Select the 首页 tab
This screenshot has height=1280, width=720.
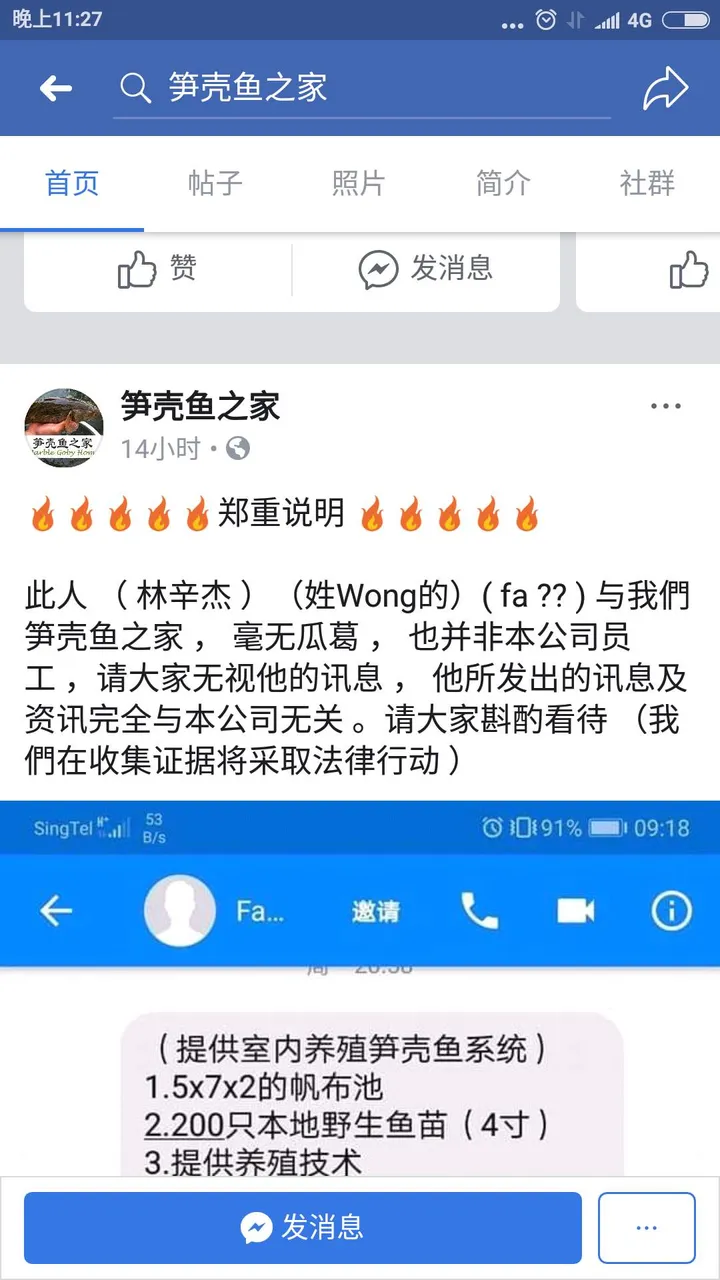[x=72, y=184]
